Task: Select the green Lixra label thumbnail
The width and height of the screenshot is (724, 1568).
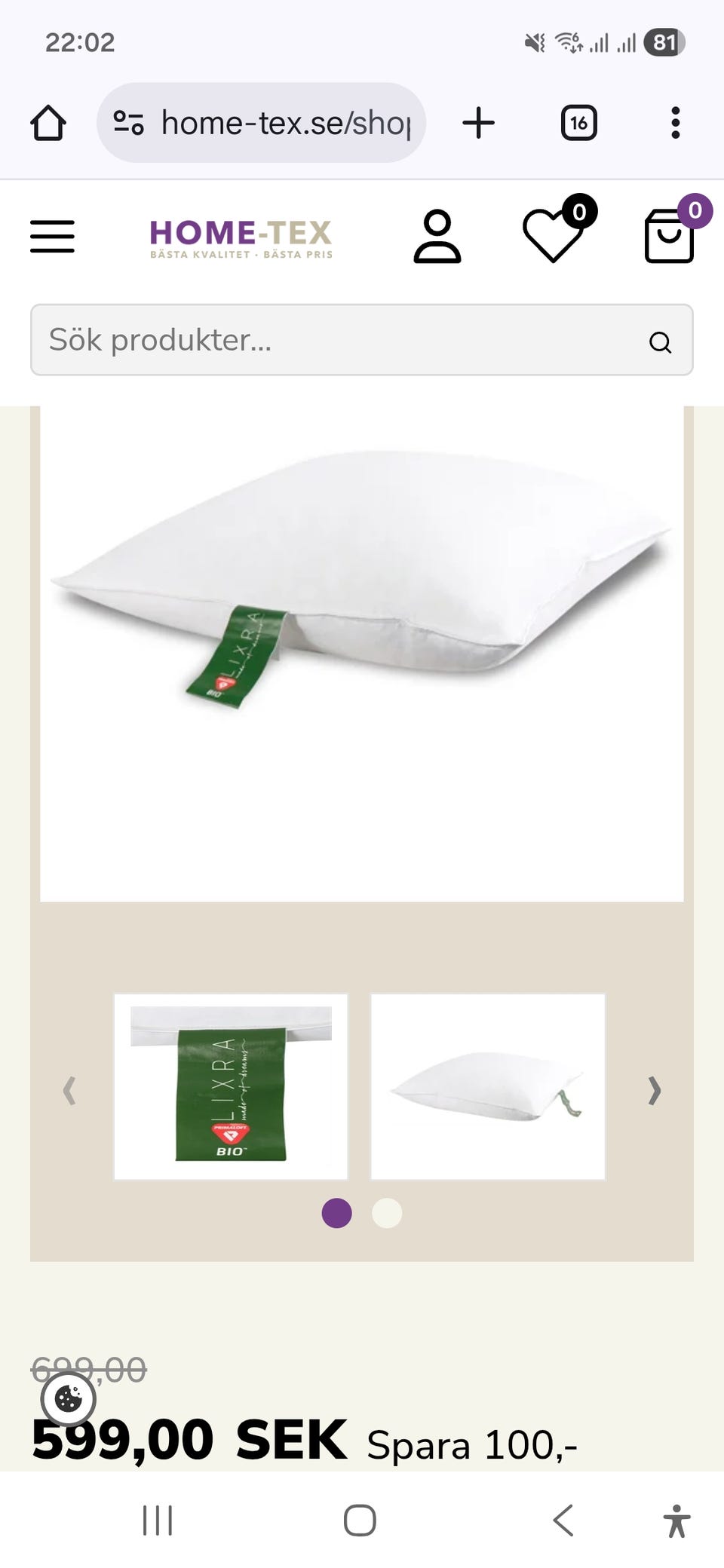Action: pyautogui.click(x=231, y=1086)
